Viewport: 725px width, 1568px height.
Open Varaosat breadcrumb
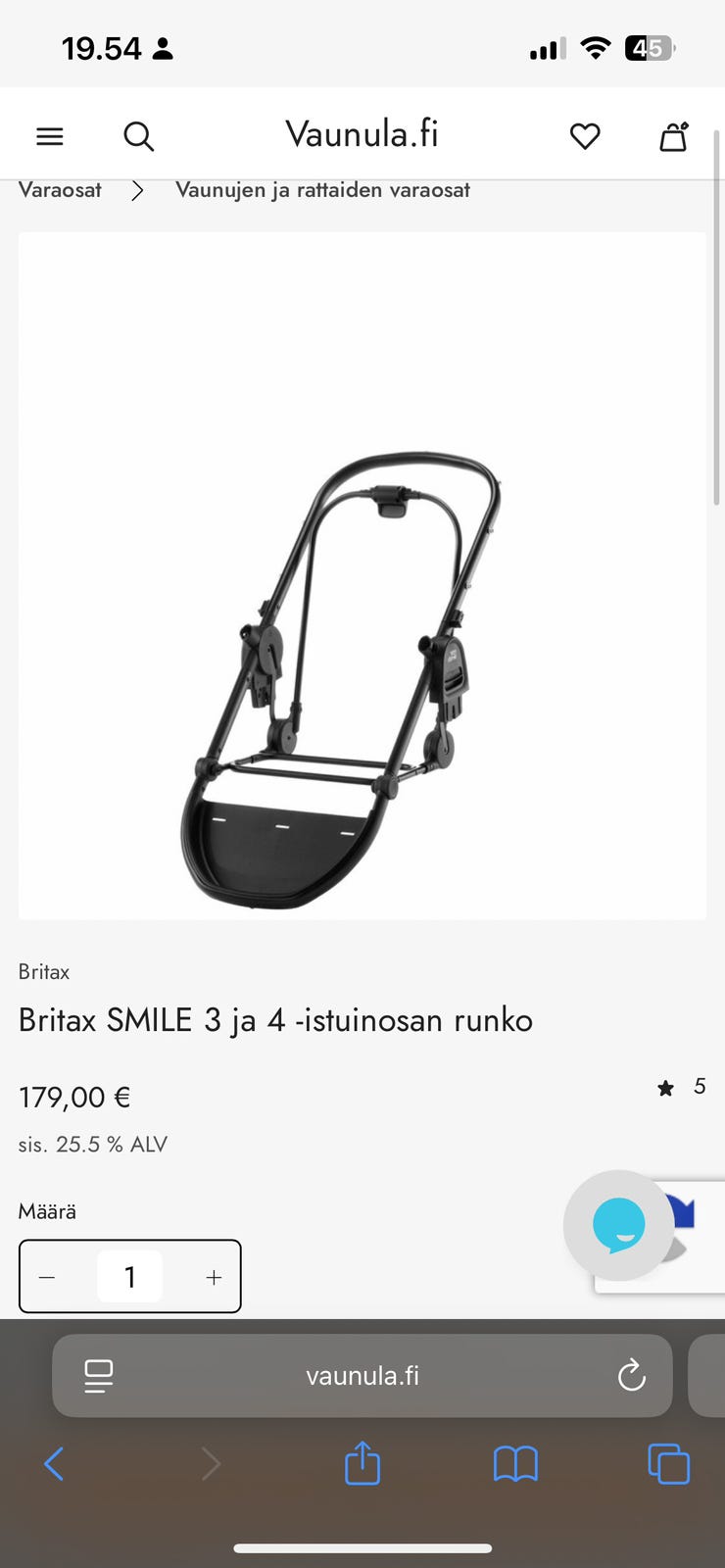click(x=60, y=190)
